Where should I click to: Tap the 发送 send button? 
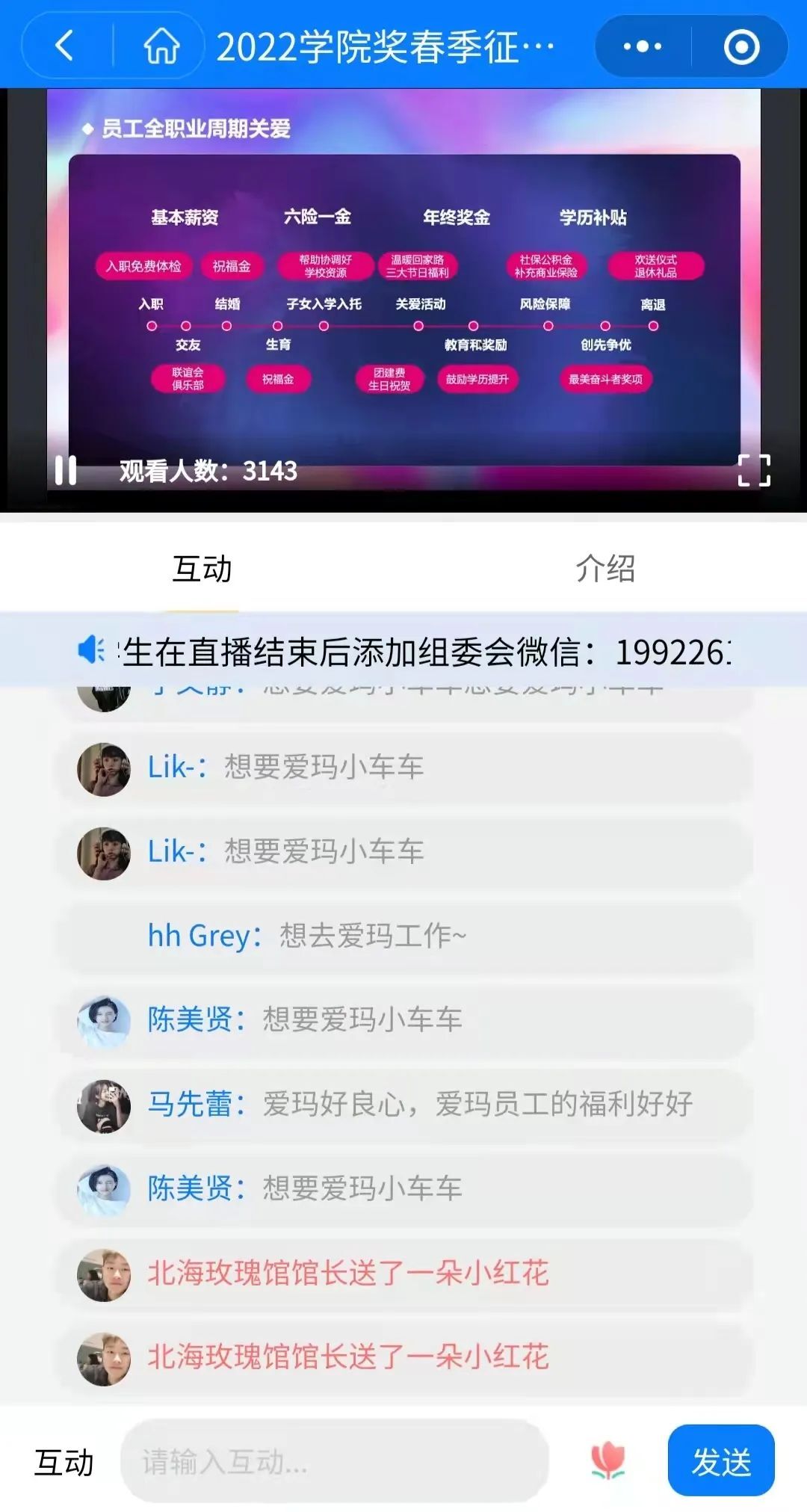[720, 1462]
